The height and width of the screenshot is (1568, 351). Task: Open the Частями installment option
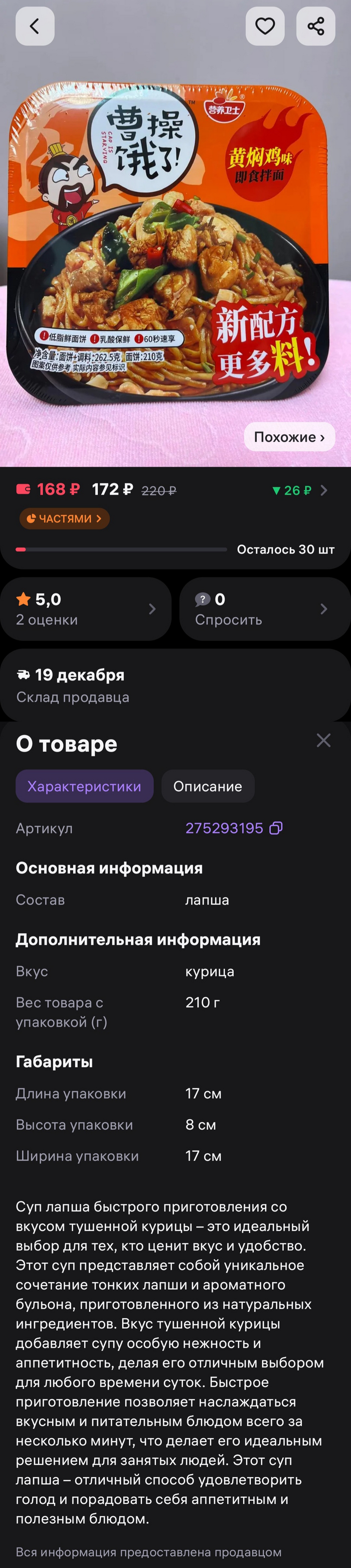point(65,518)
